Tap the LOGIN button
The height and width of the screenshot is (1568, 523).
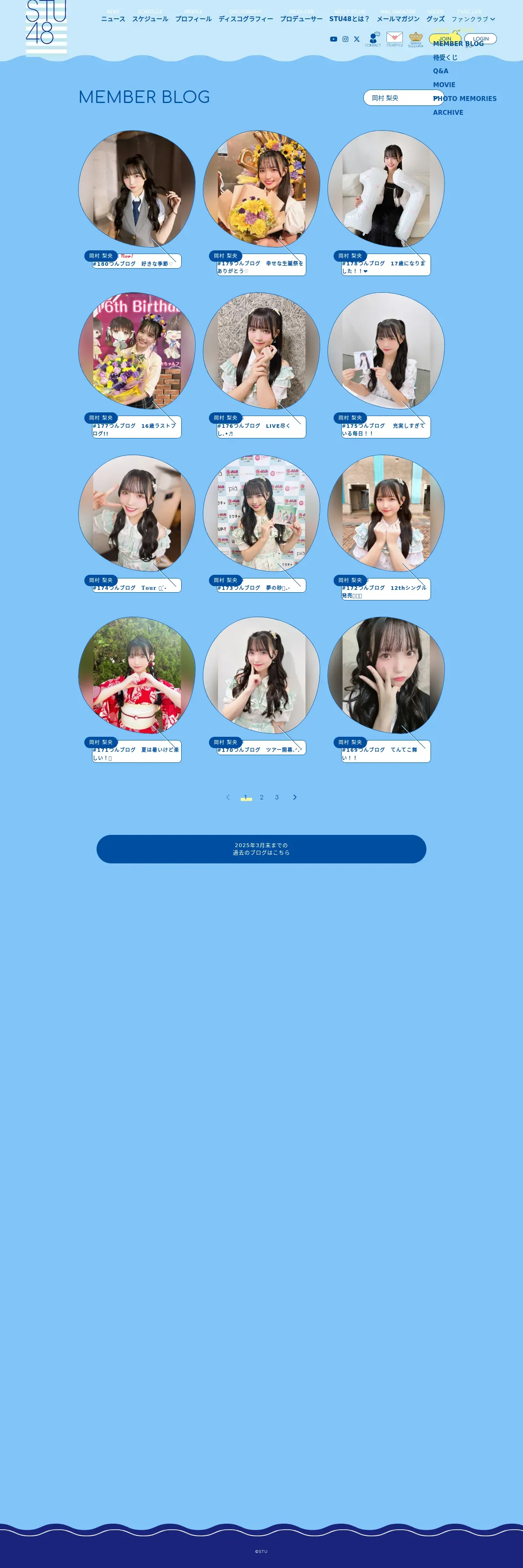tap(480, 39)
